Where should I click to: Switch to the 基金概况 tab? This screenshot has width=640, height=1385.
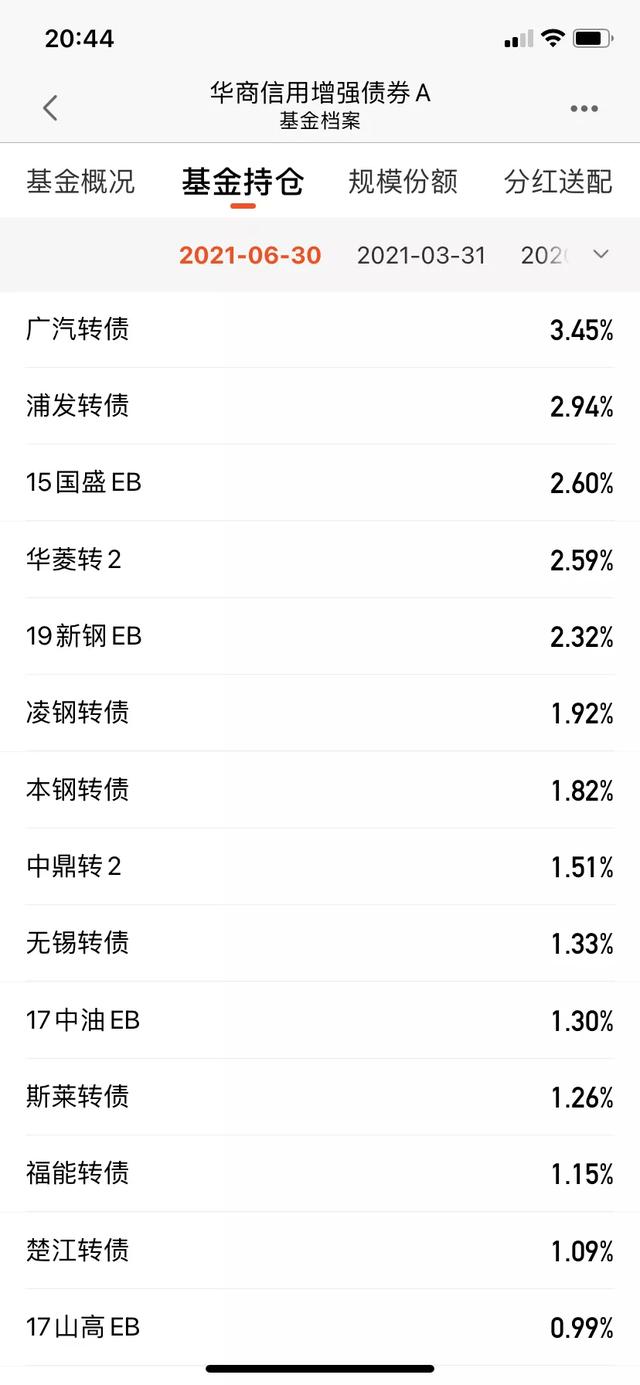coord(80,182)
